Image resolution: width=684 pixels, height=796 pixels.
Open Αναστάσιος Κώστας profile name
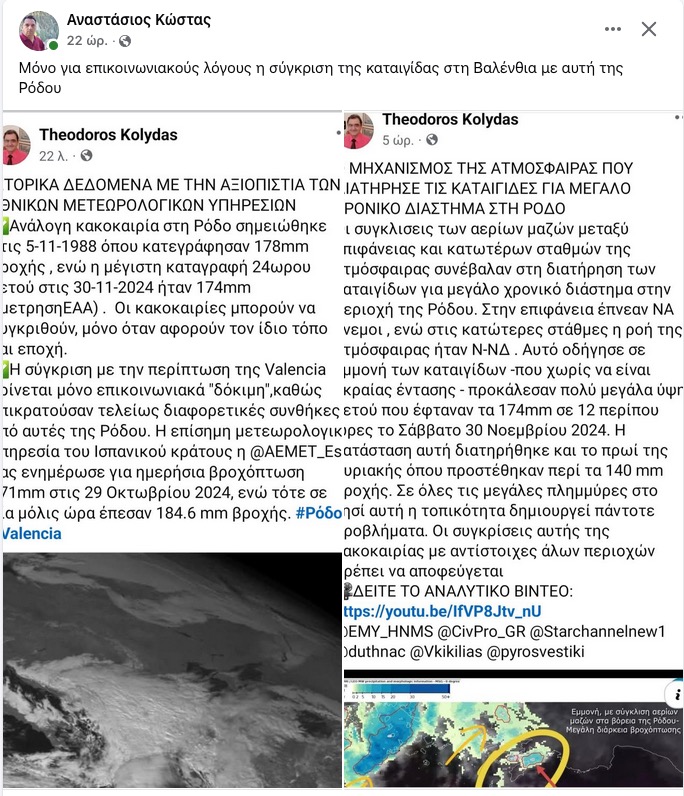click(x=139, y=20)
